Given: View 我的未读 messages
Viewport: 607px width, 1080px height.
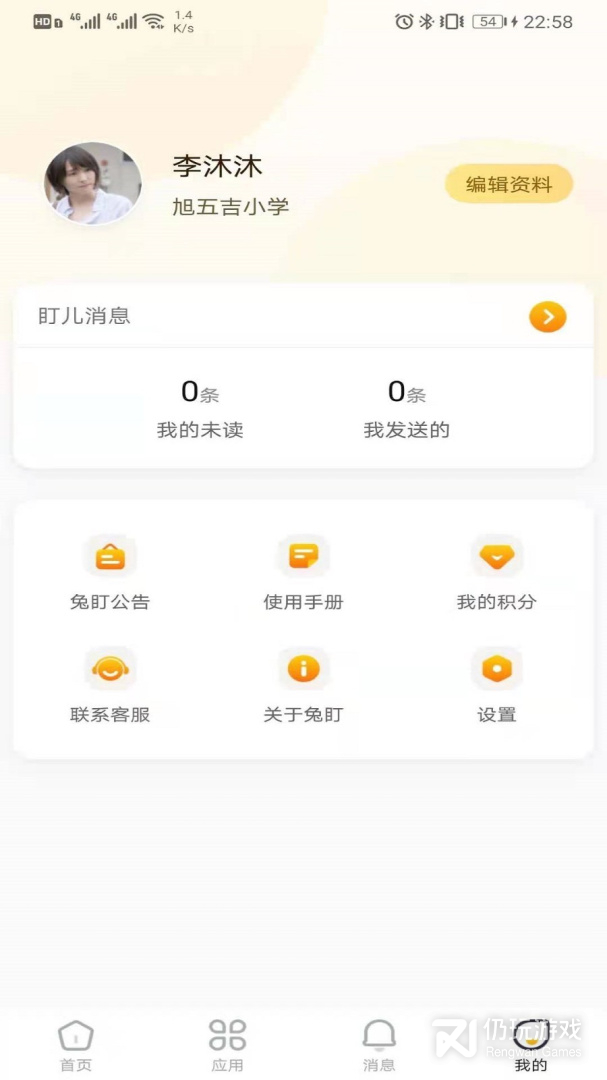Looking at the screenshot, I should [x=200, y=409].
